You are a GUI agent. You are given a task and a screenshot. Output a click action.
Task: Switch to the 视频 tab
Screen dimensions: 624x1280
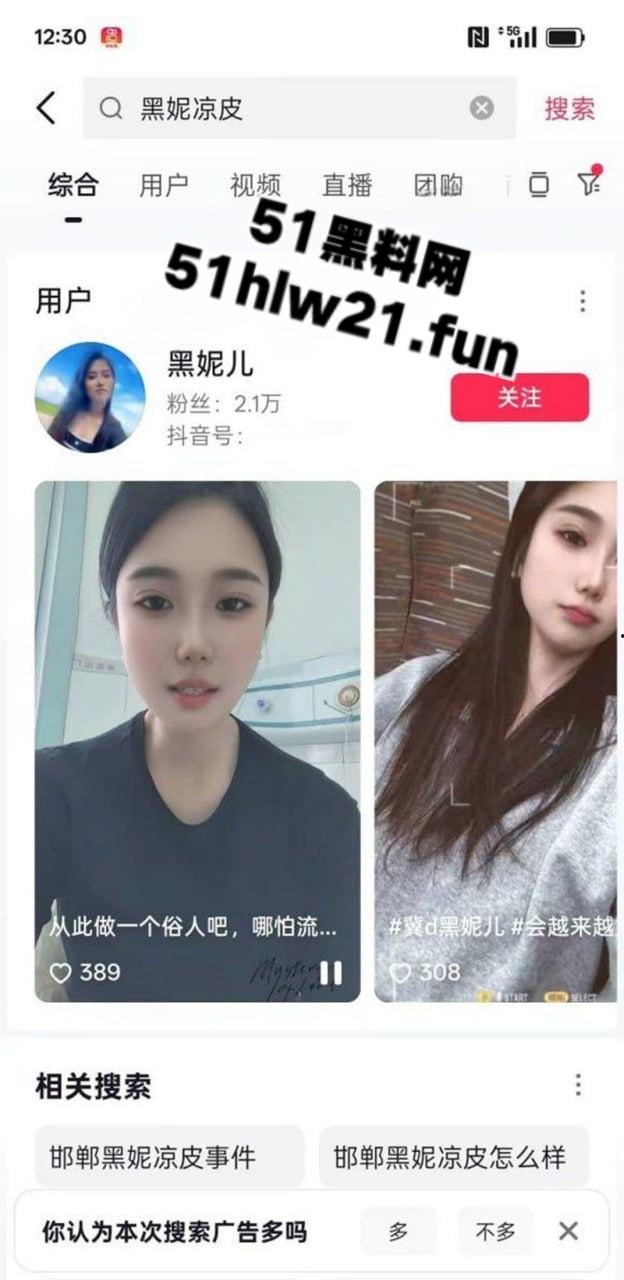255,185
